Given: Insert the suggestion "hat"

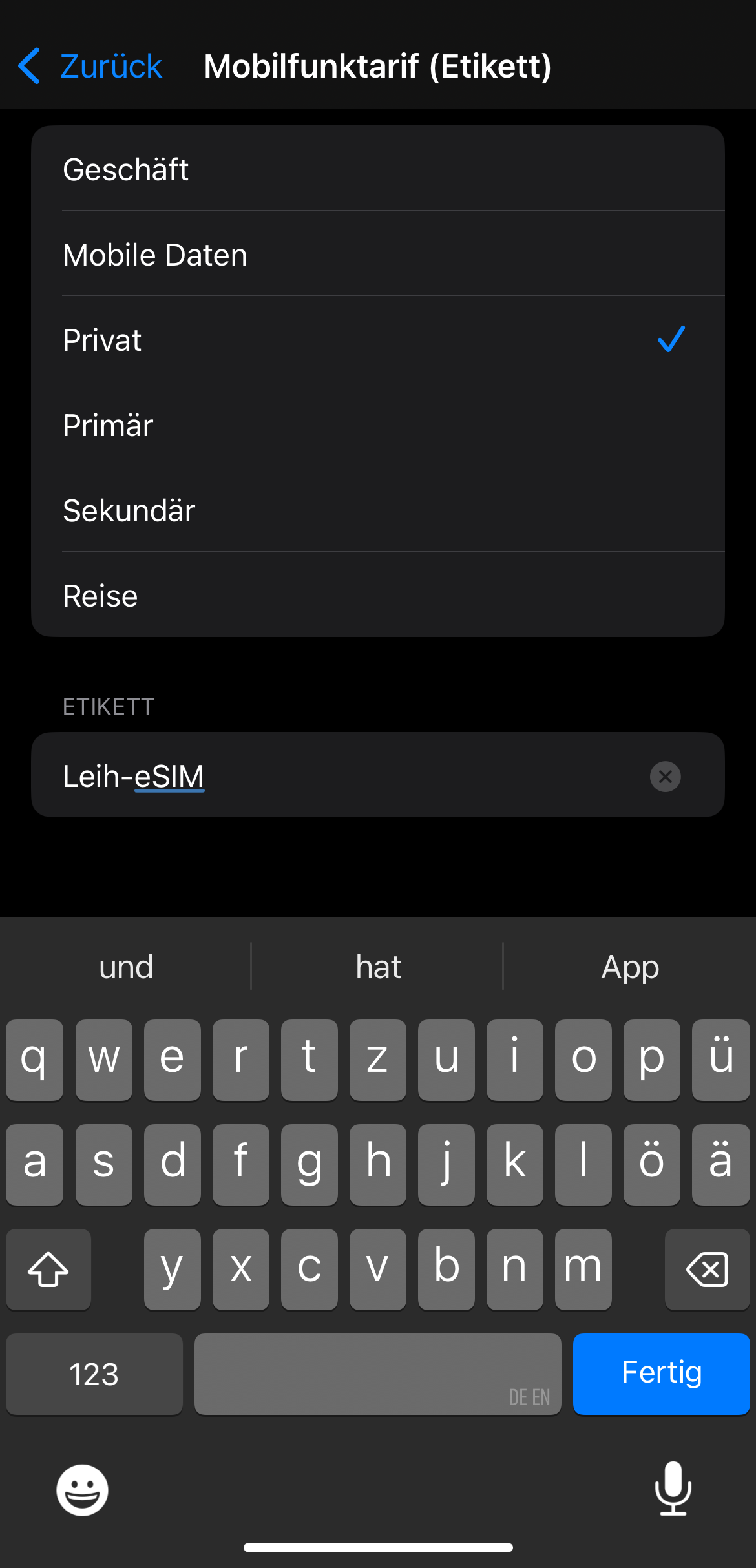Looking at the screenshot, I should [378, 967].
